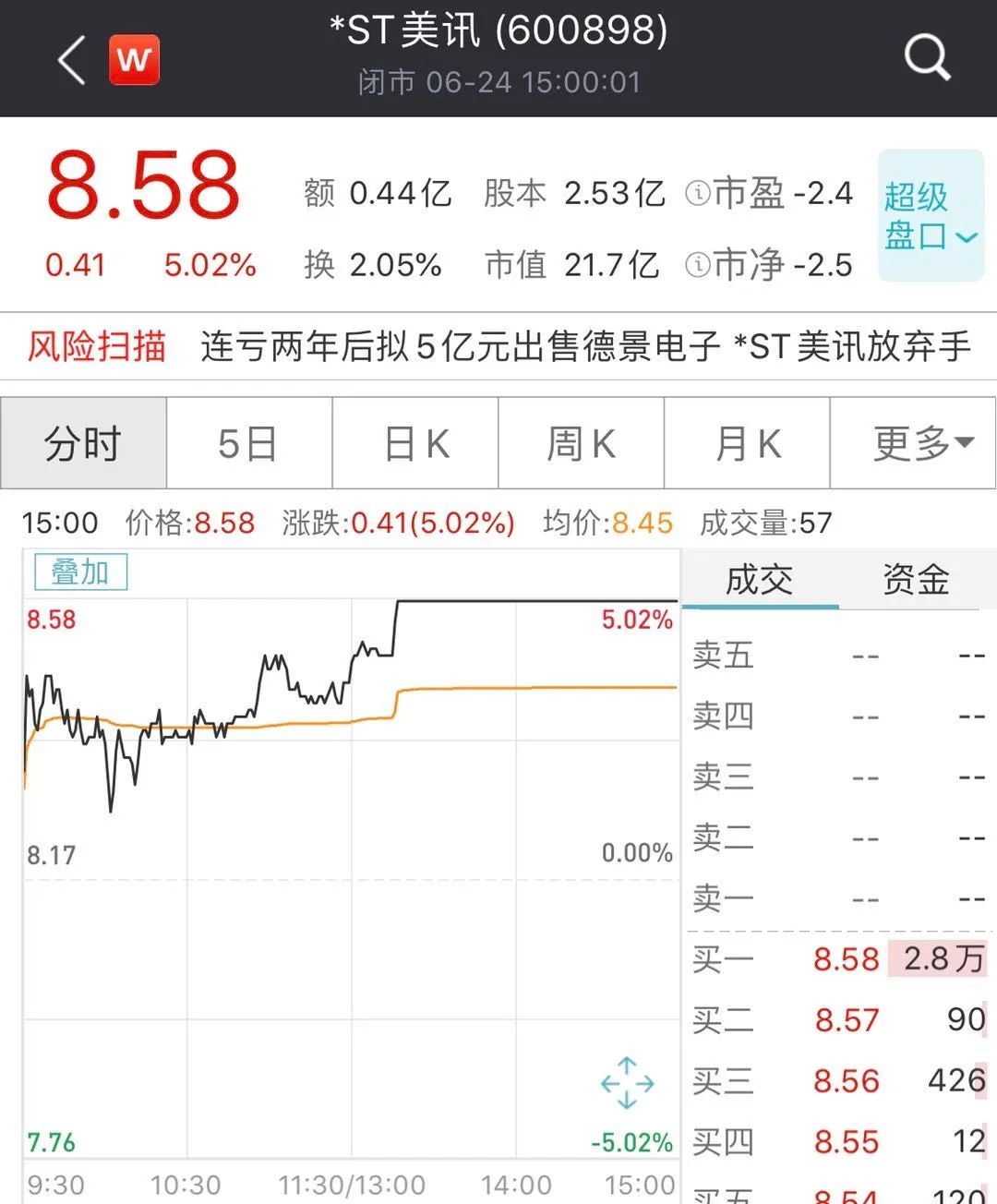Expand the 超级盘口 panel

point(930,216)
